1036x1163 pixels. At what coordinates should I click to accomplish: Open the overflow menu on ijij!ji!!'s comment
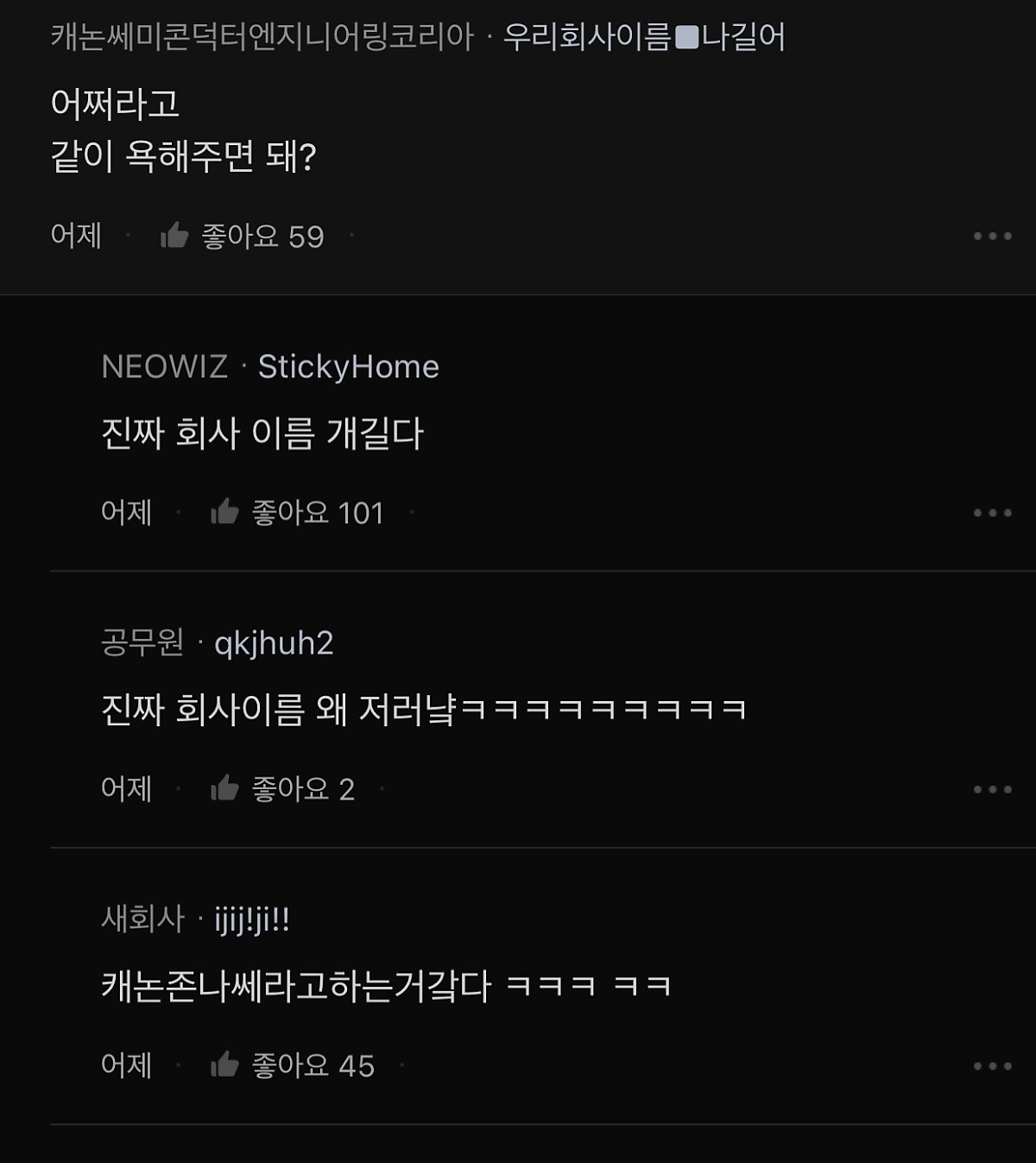click(x=992, y=1065)
